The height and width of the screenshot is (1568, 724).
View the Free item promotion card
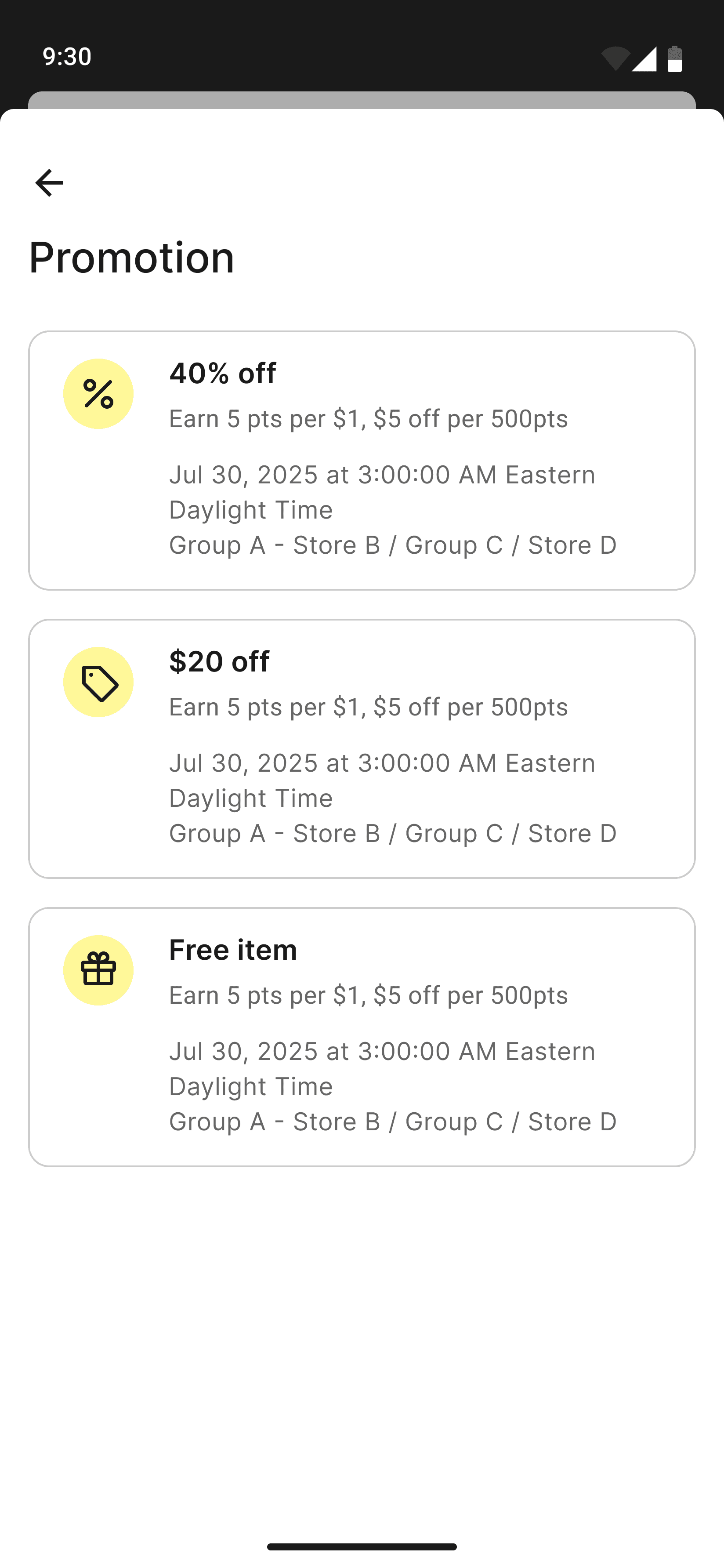click(362, 1037)
